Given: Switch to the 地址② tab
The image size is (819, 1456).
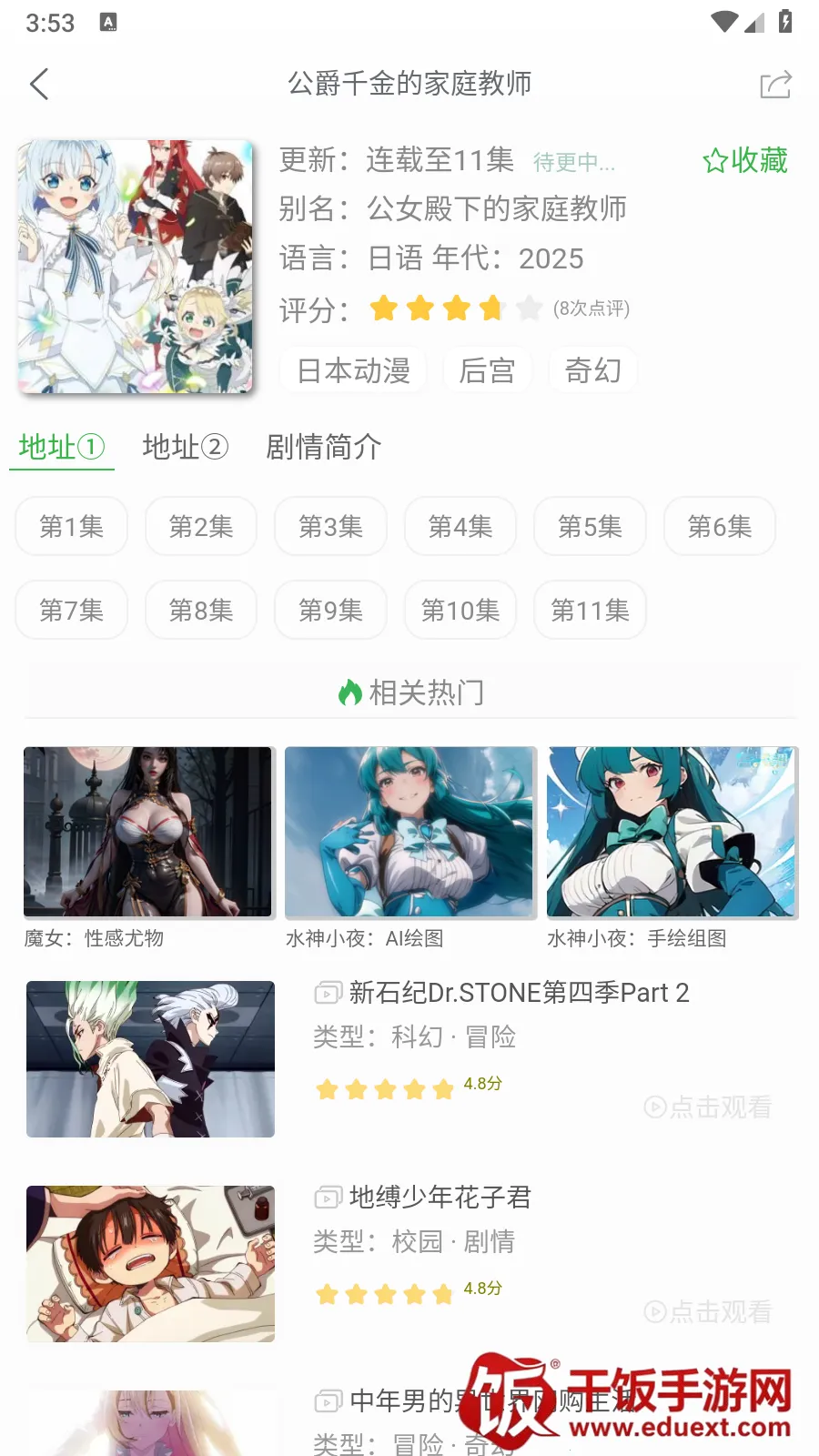Looking at the screenshot, I should click(x=185, y=447).
